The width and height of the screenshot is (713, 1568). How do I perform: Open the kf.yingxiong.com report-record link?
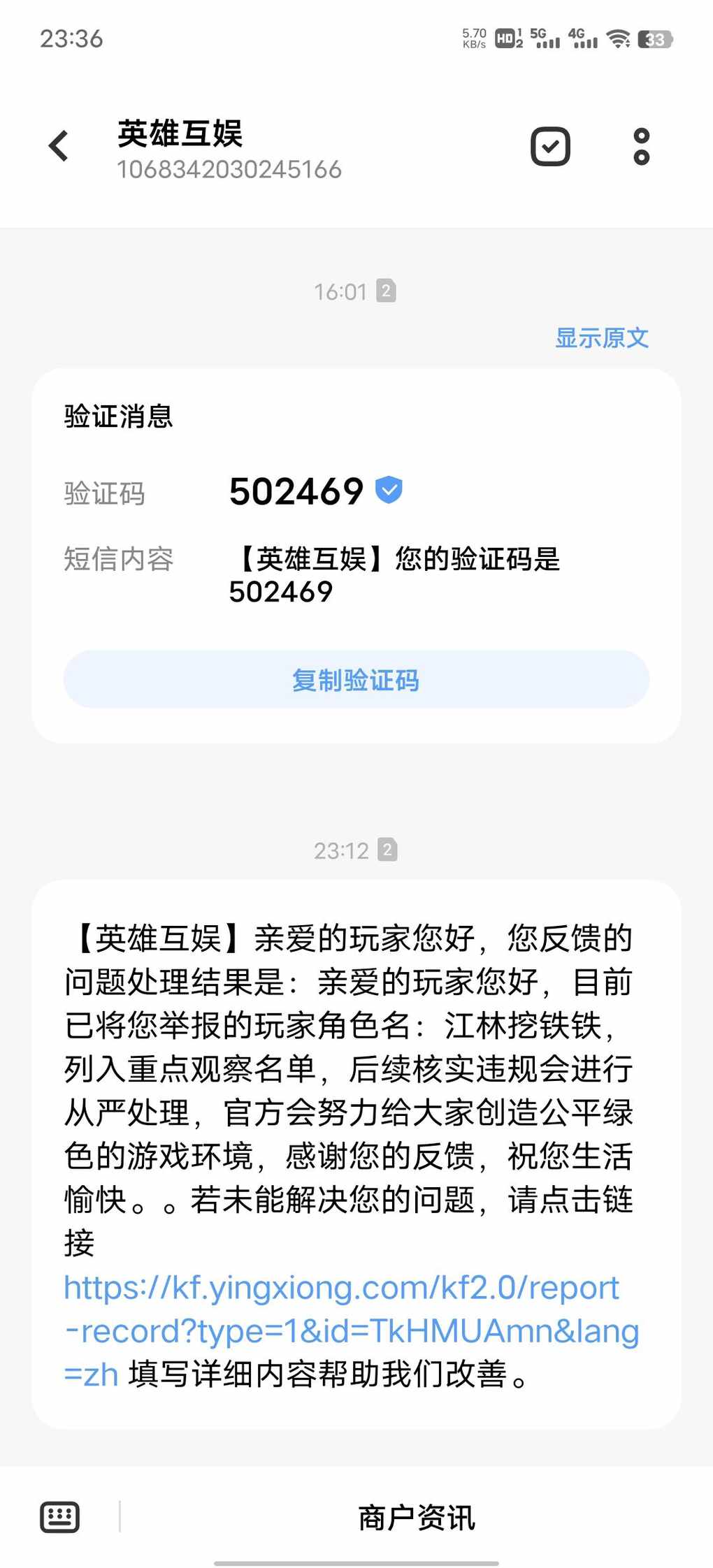coord(351,1330)
